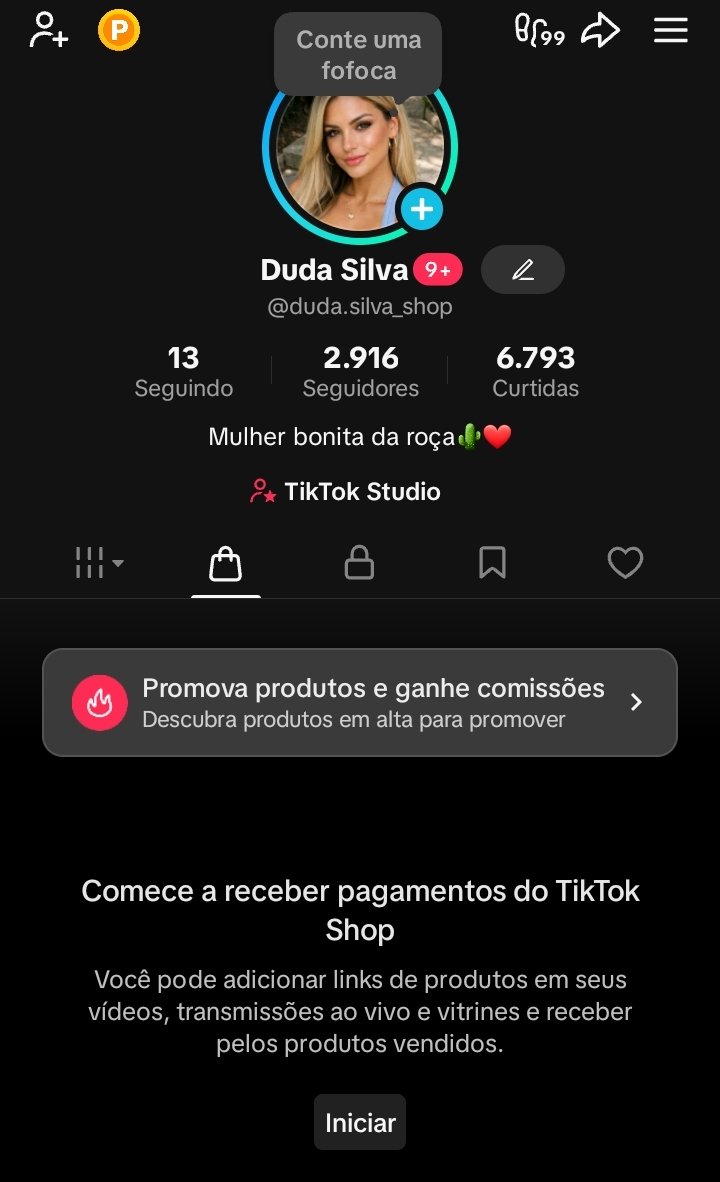This screenshot has width=720, height=1182.
Task: Select the shopping bag tab
Action: [226, 564]
